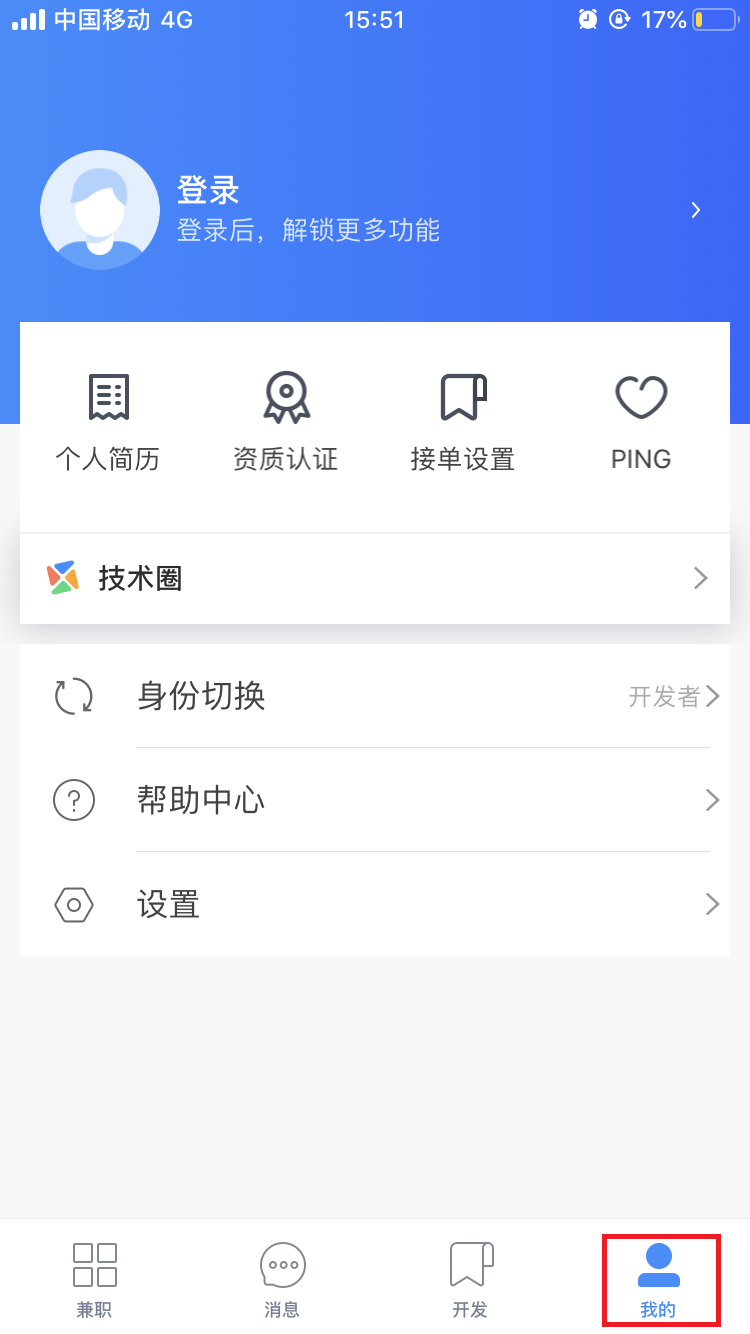This screenshot has width=750, height=1334.
Task: Expand 帮助中心 with its arrow
Action: click(712, 800)
